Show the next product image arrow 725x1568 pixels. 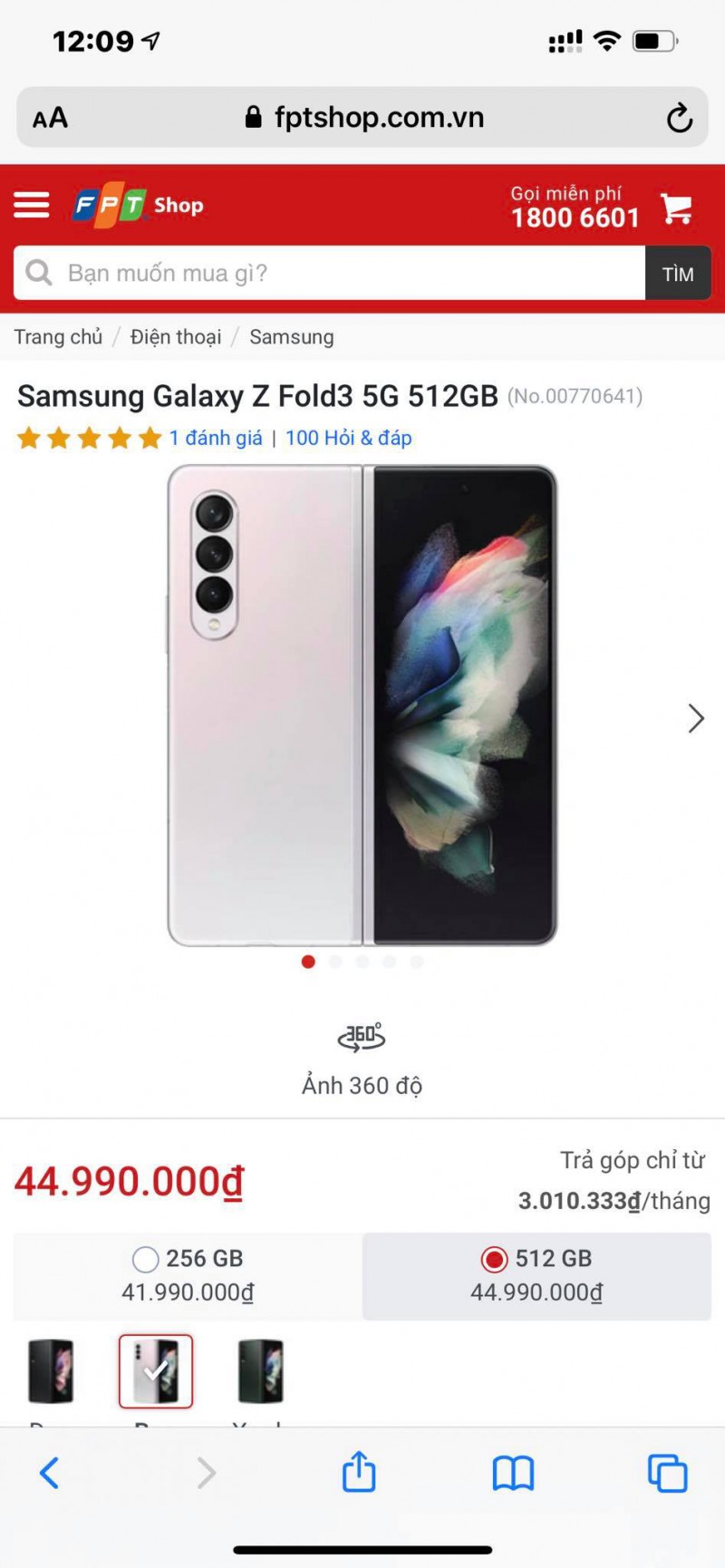pyautogui.click(x=695, y=718)
